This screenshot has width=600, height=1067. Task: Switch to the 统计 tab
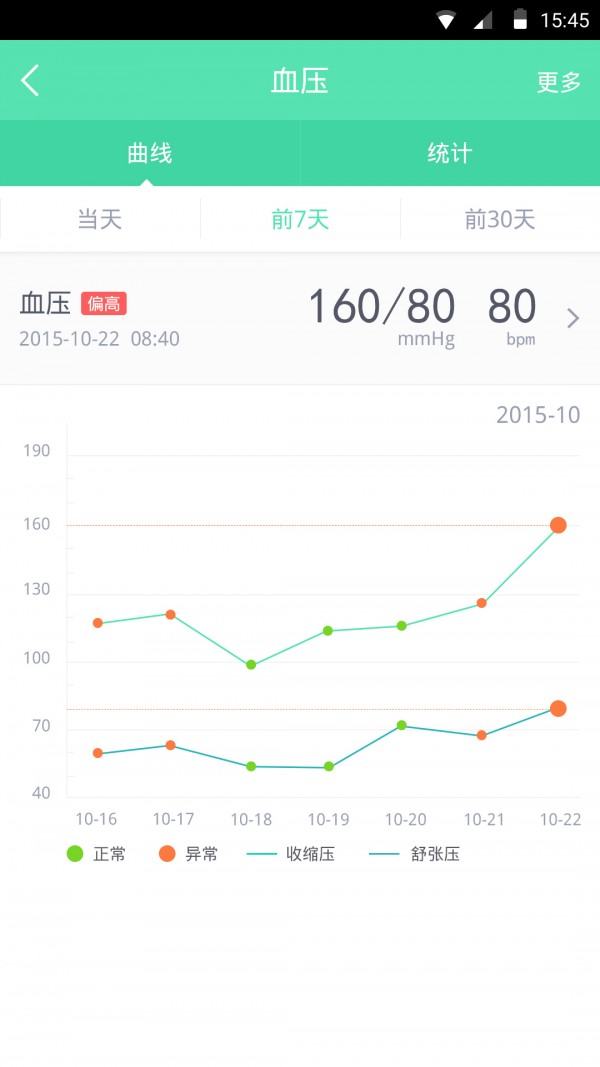[449, 153]
